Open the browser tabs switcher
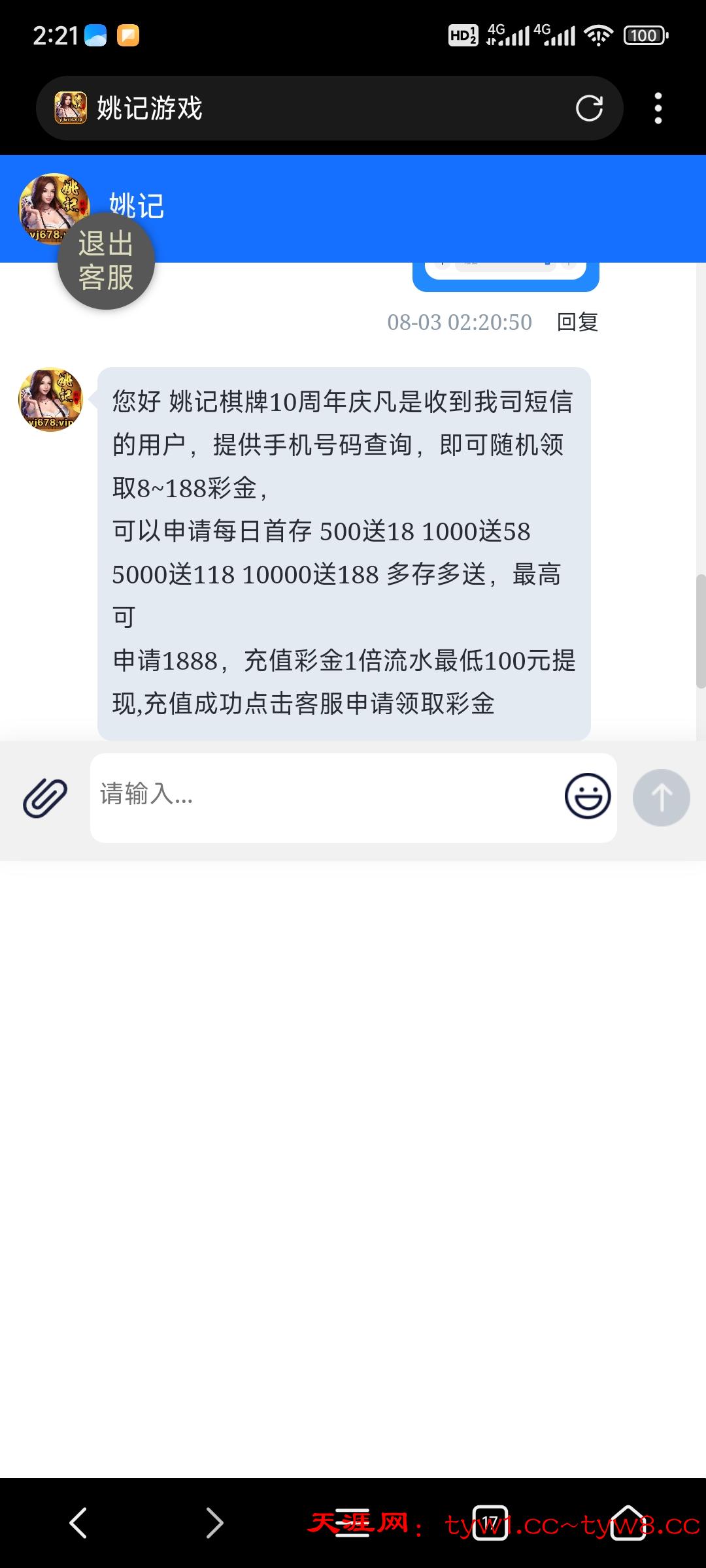706x1568 pixels. [x=490, y=1523]
